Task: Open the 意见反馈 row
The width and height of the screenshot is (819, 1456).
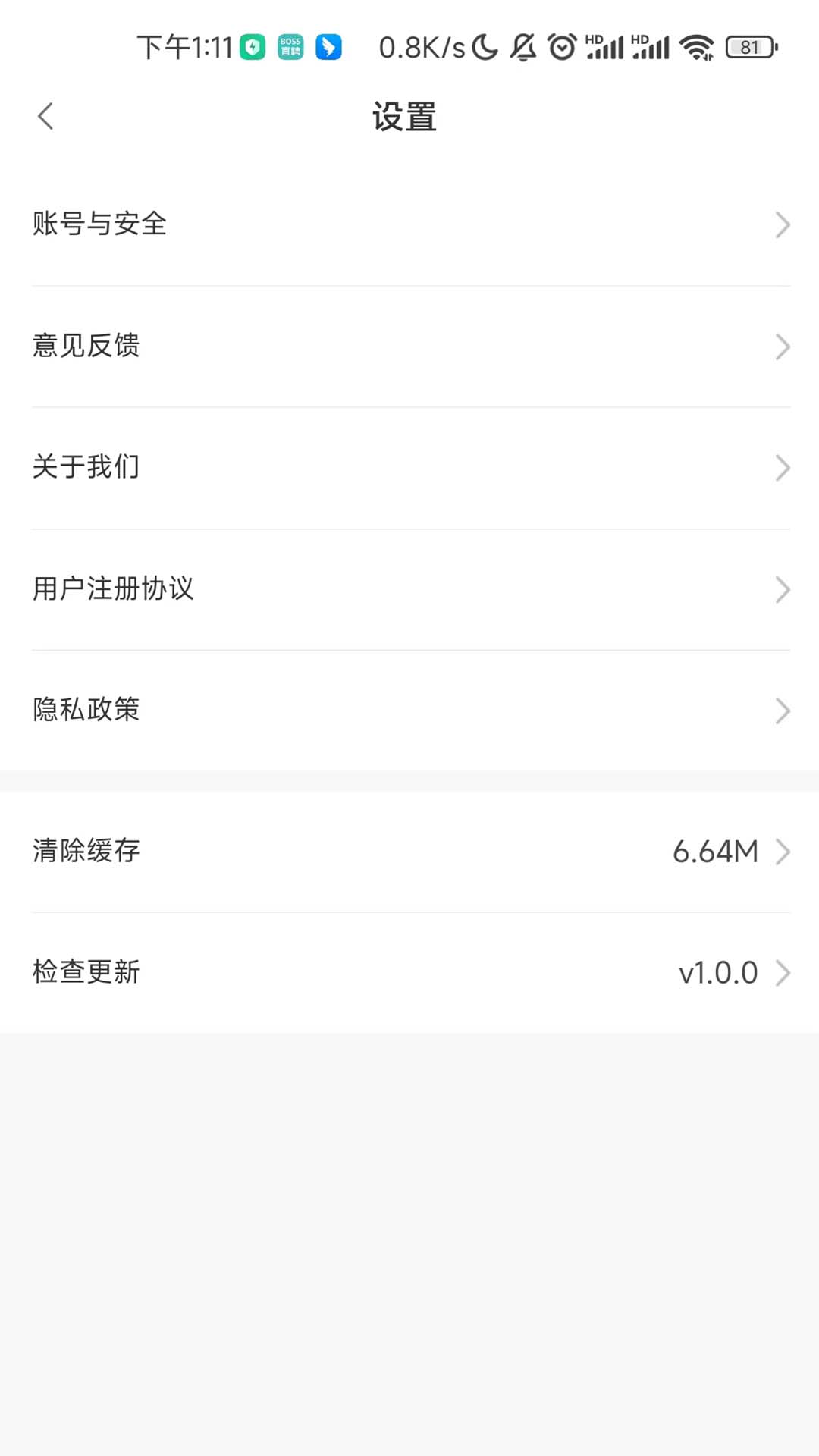Action: [x=409, y=347]
